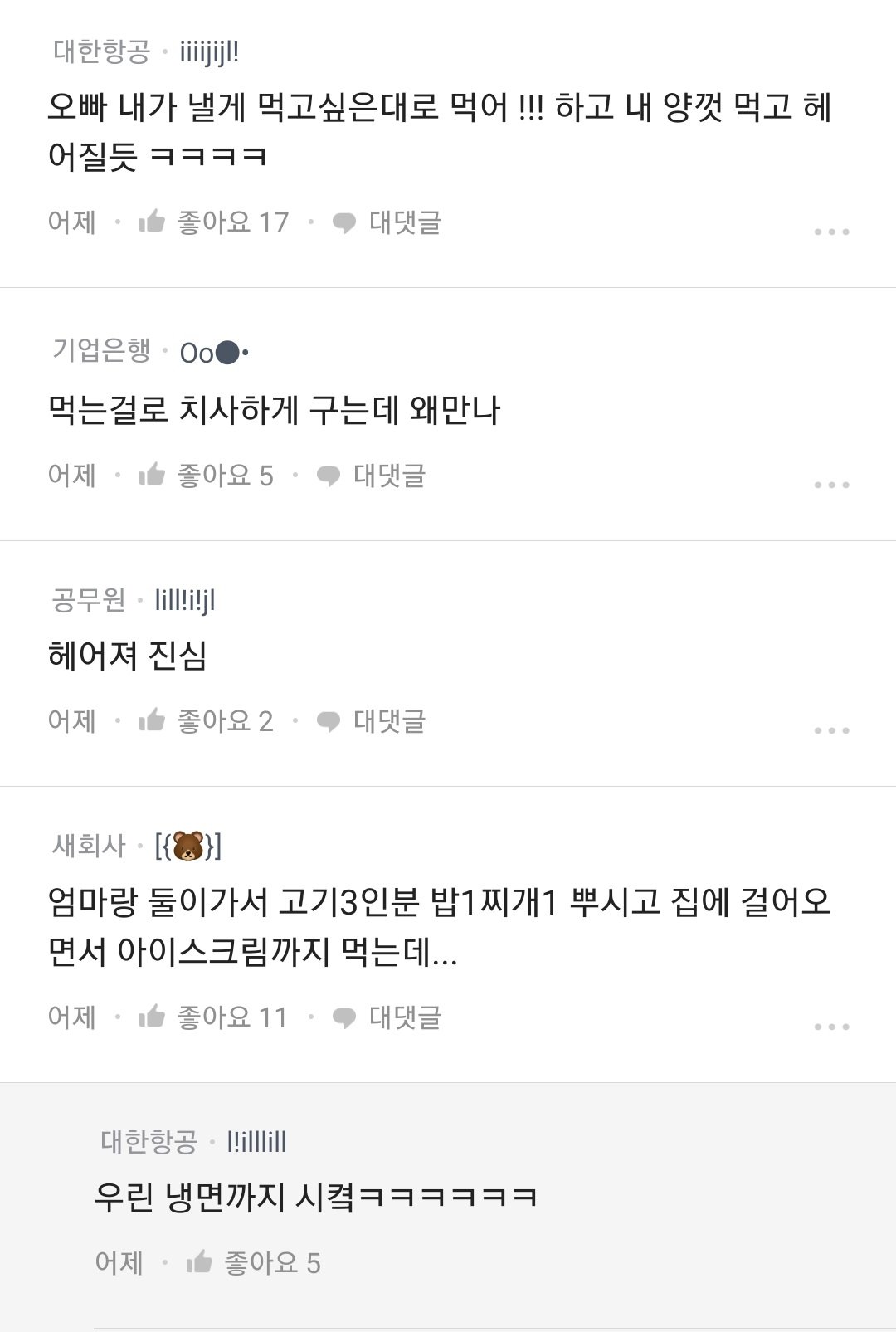Open more options on the 공무원 comment
Viewport: 896px width, 1332px height.
pyautogui.click(x=831, y=730)
